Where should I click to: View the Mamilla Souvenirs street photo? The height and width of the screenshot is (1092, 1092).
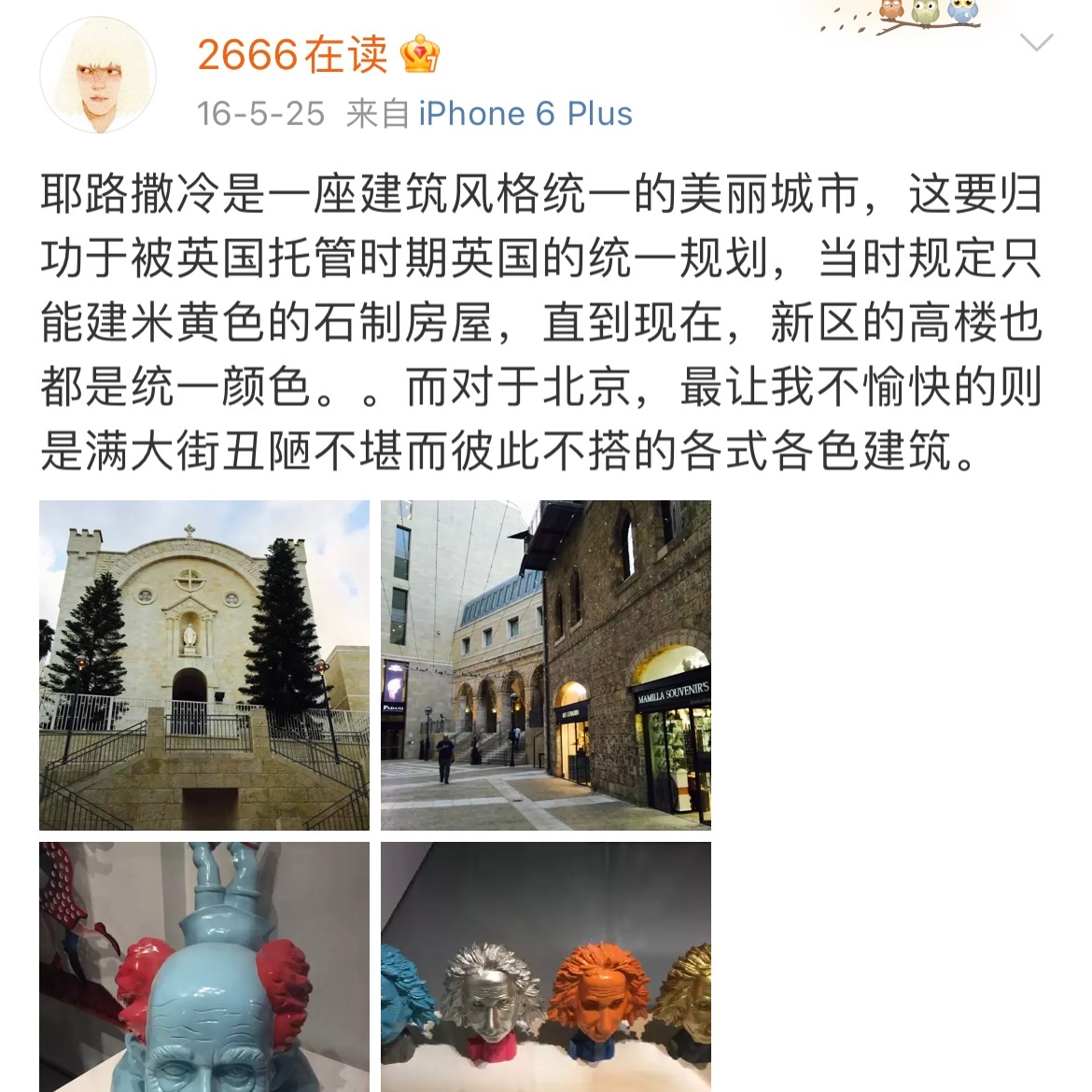(545, 665)
